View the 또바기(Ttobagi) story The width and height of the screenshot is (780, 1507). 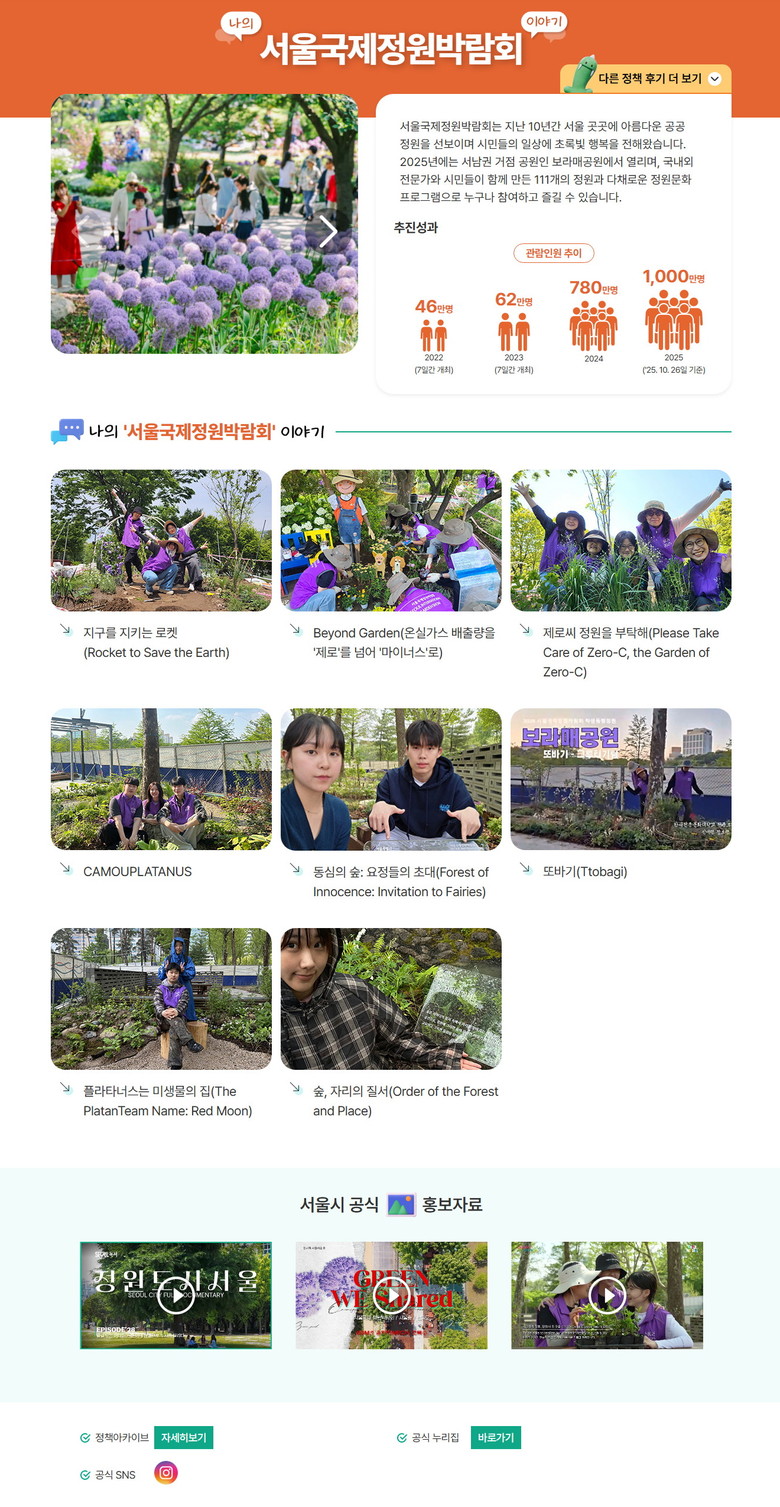(621, 780)
